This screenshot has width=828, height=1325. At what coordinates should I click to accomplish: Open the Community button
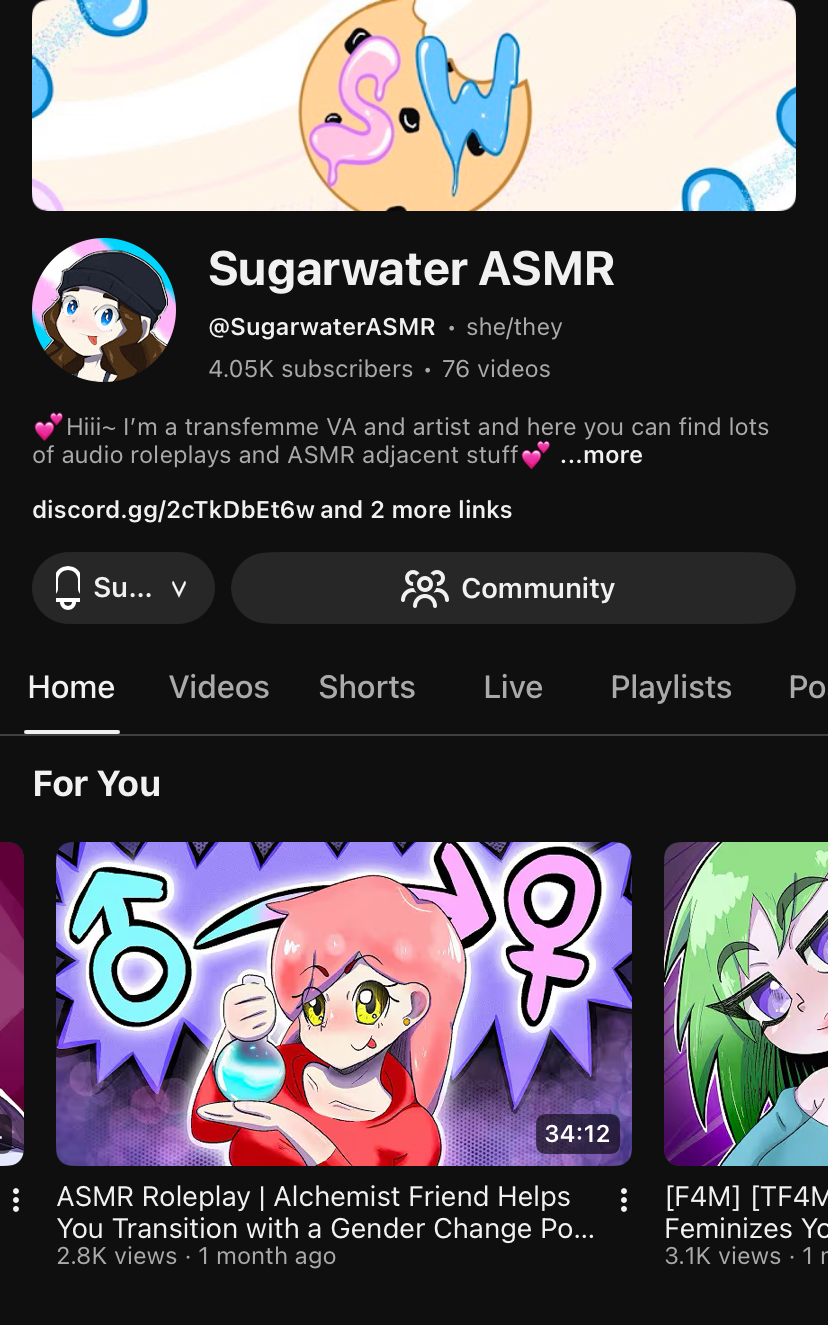click(x=513, y=588)
